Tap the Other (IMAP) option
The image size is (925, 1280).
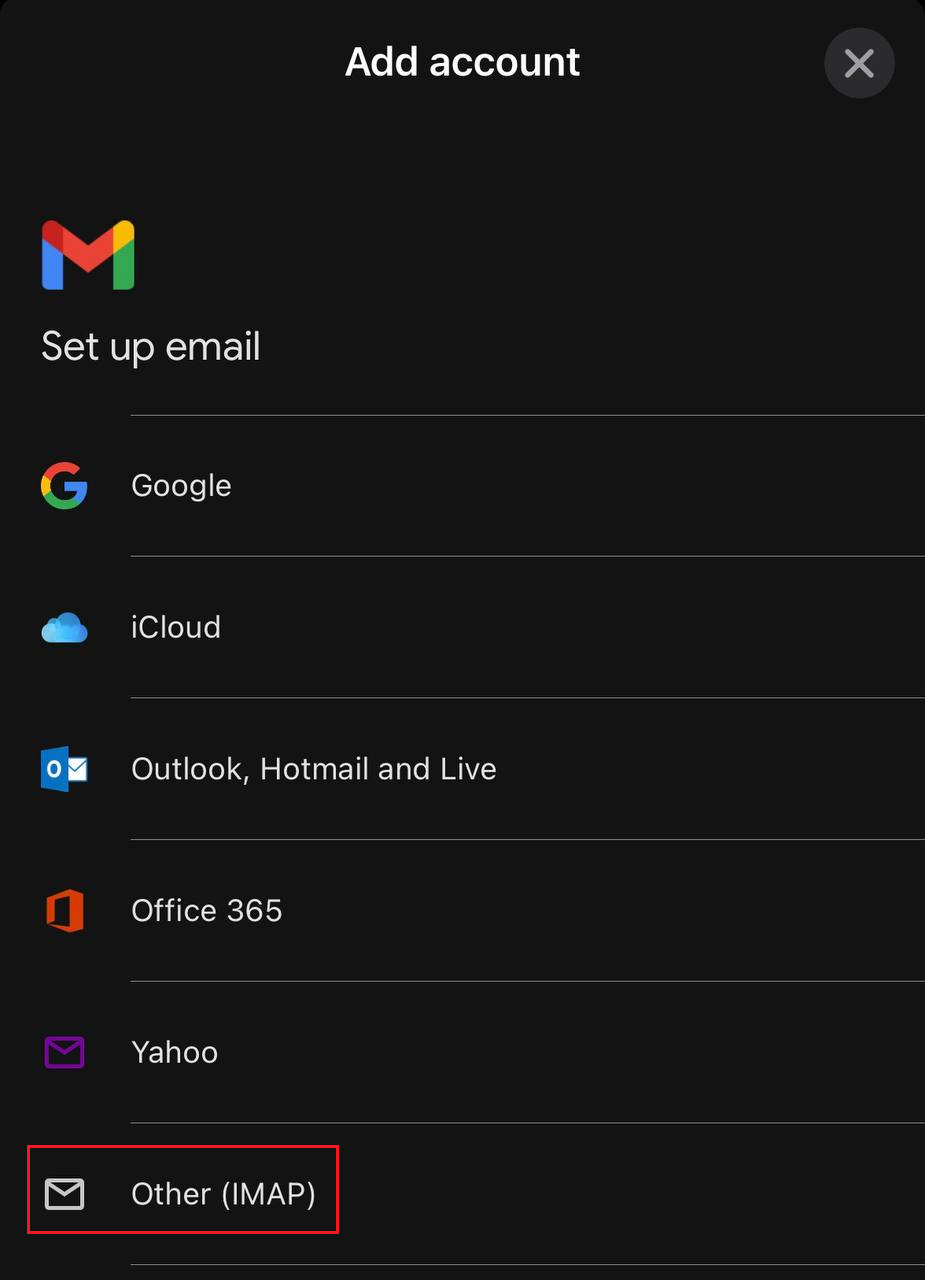click(x=223, y=1194)
